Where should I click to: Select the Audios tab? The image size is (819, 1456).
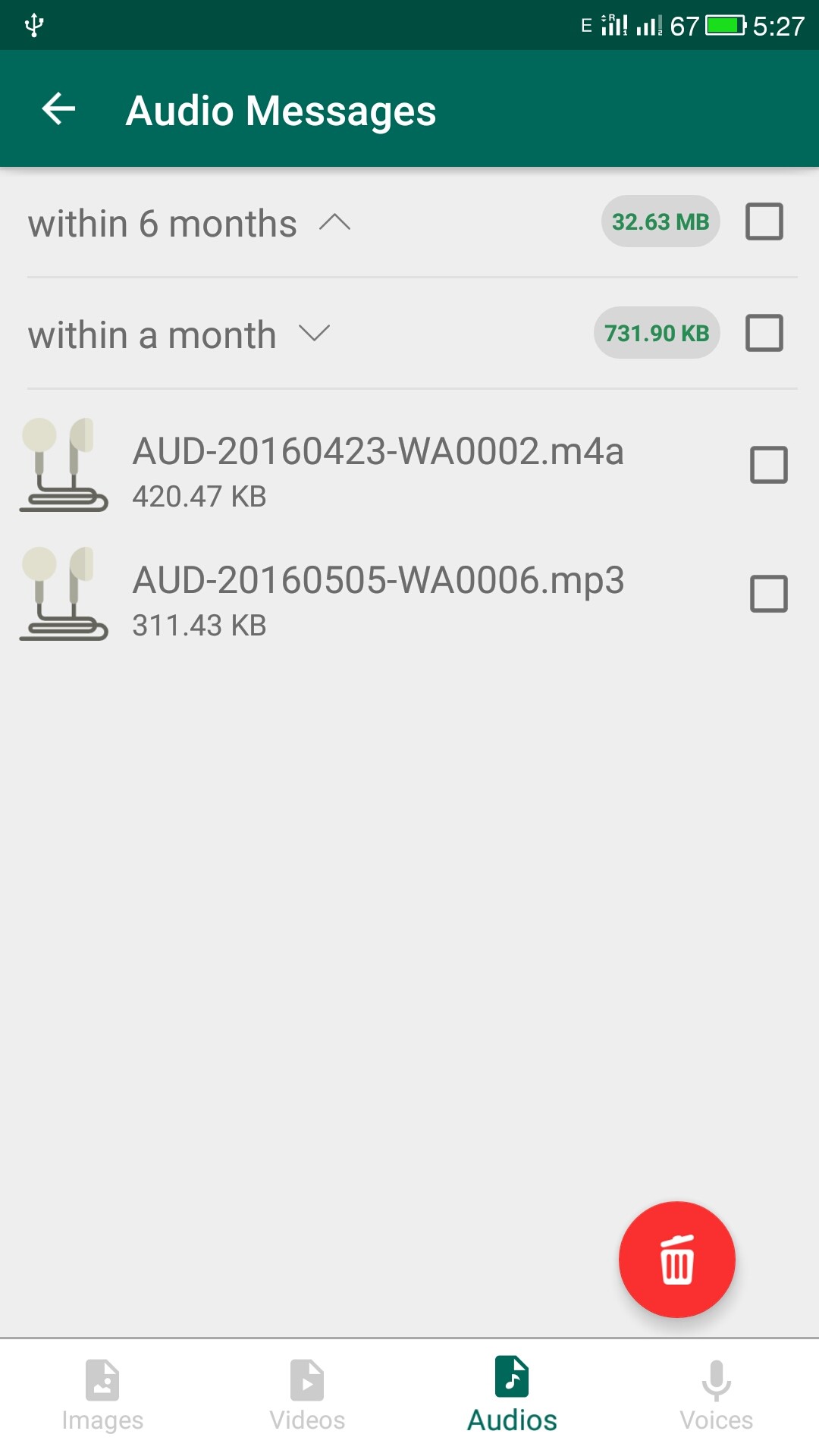coord(512,1397)
